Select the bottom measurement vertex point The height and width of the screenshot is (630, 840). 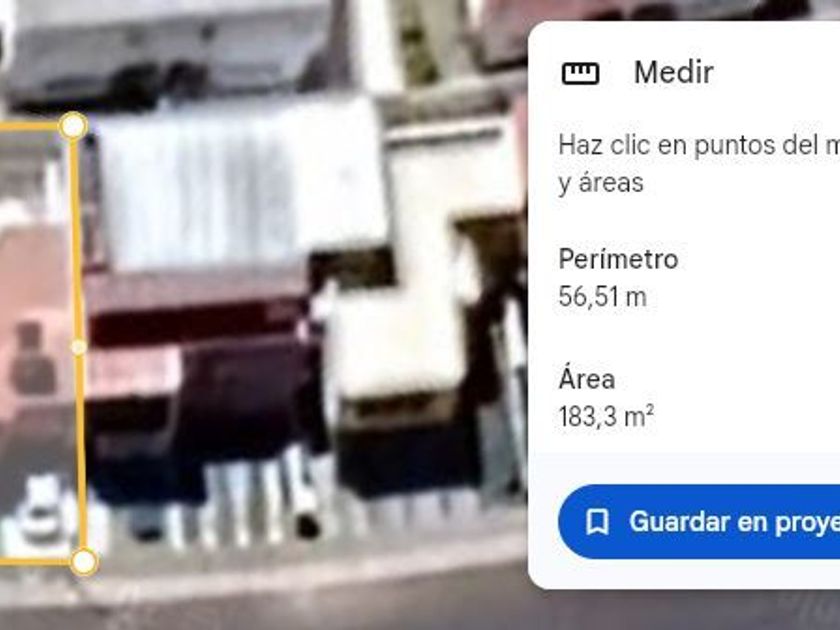click(x=83, y=562)
